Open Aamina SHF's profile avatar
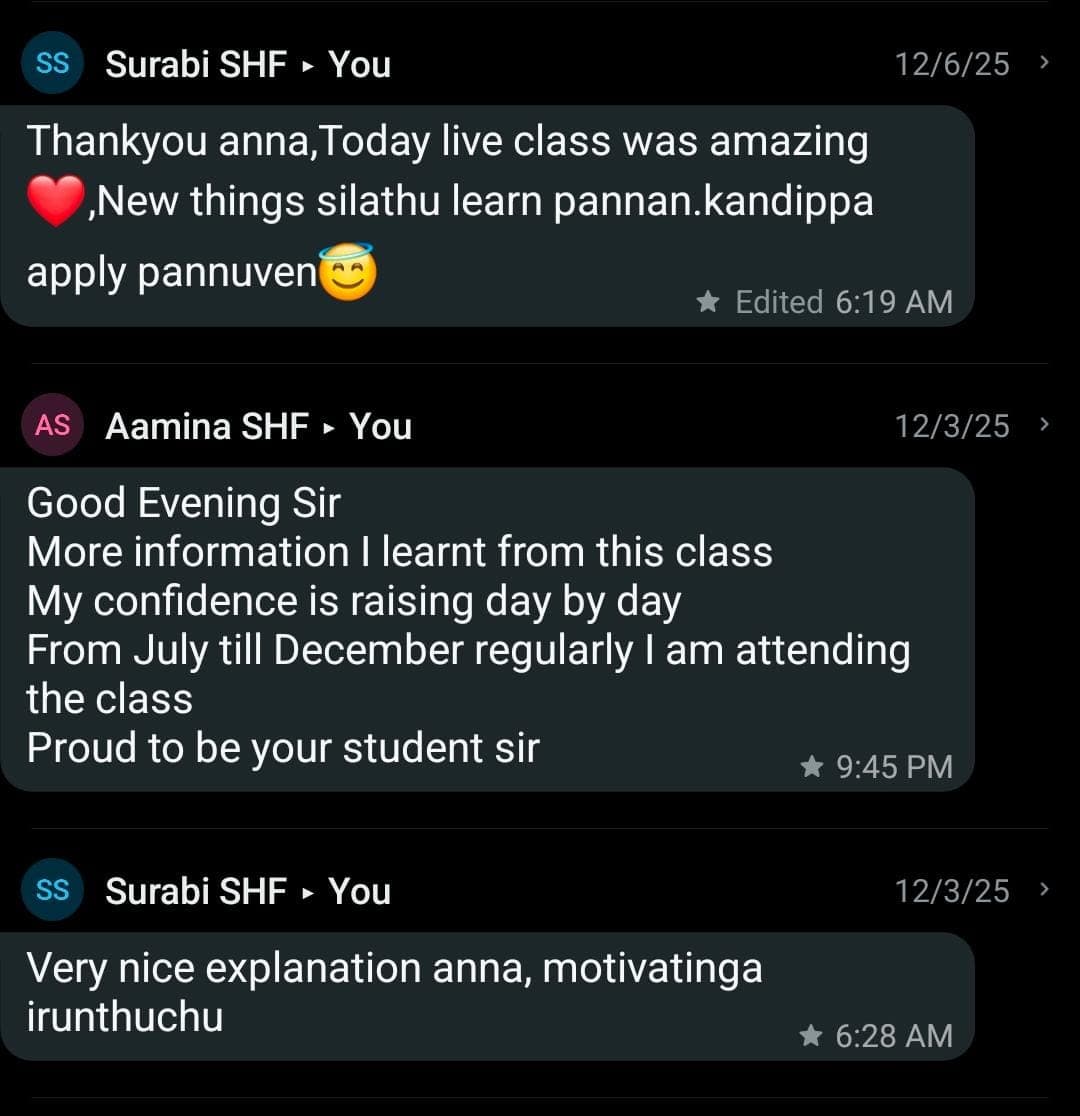Image resolution: width=1080 pixels, height=1116 pixels. point(52,425)
